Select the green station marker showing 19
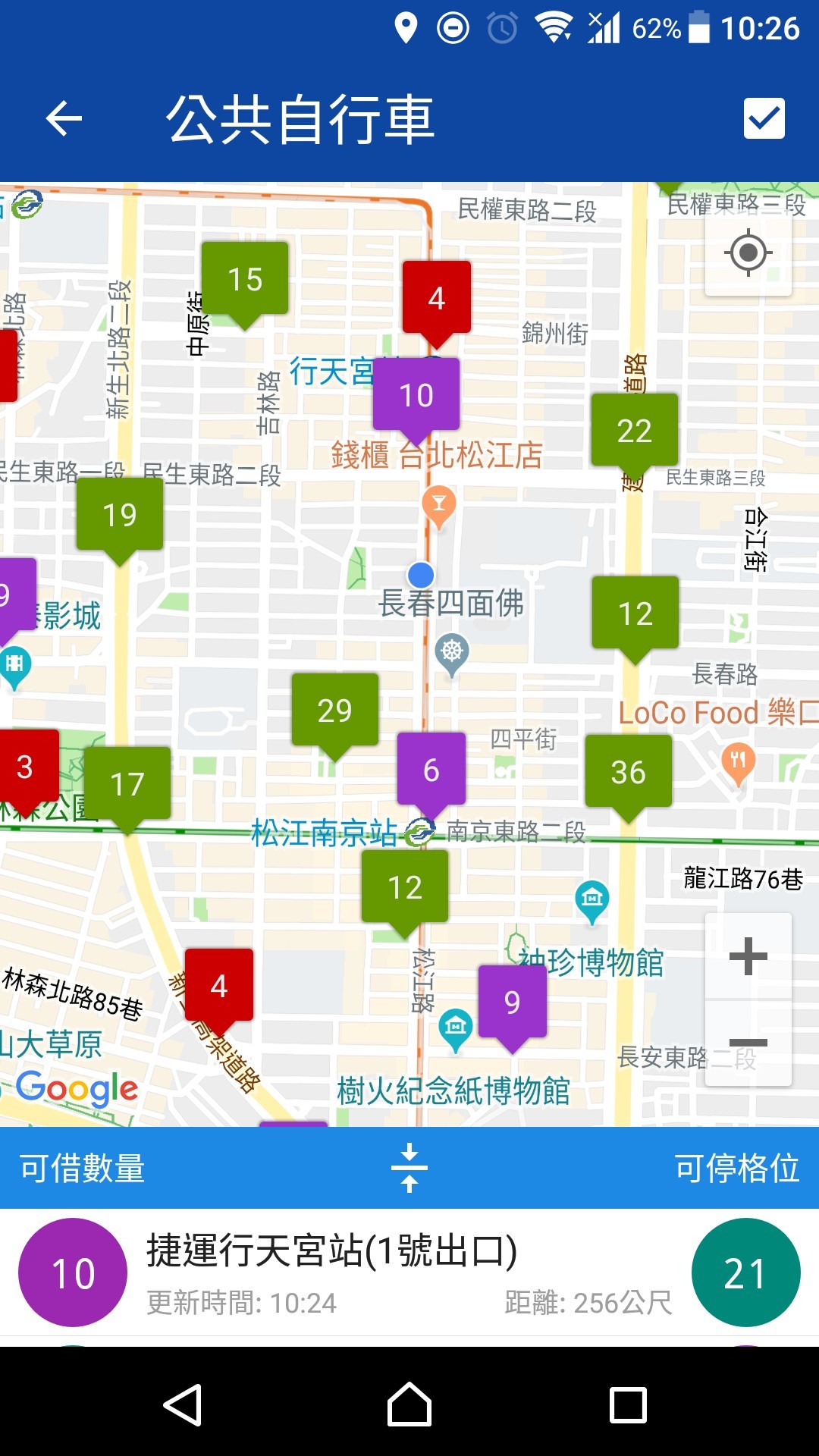 pyautogui.click(x=120, y=515)
